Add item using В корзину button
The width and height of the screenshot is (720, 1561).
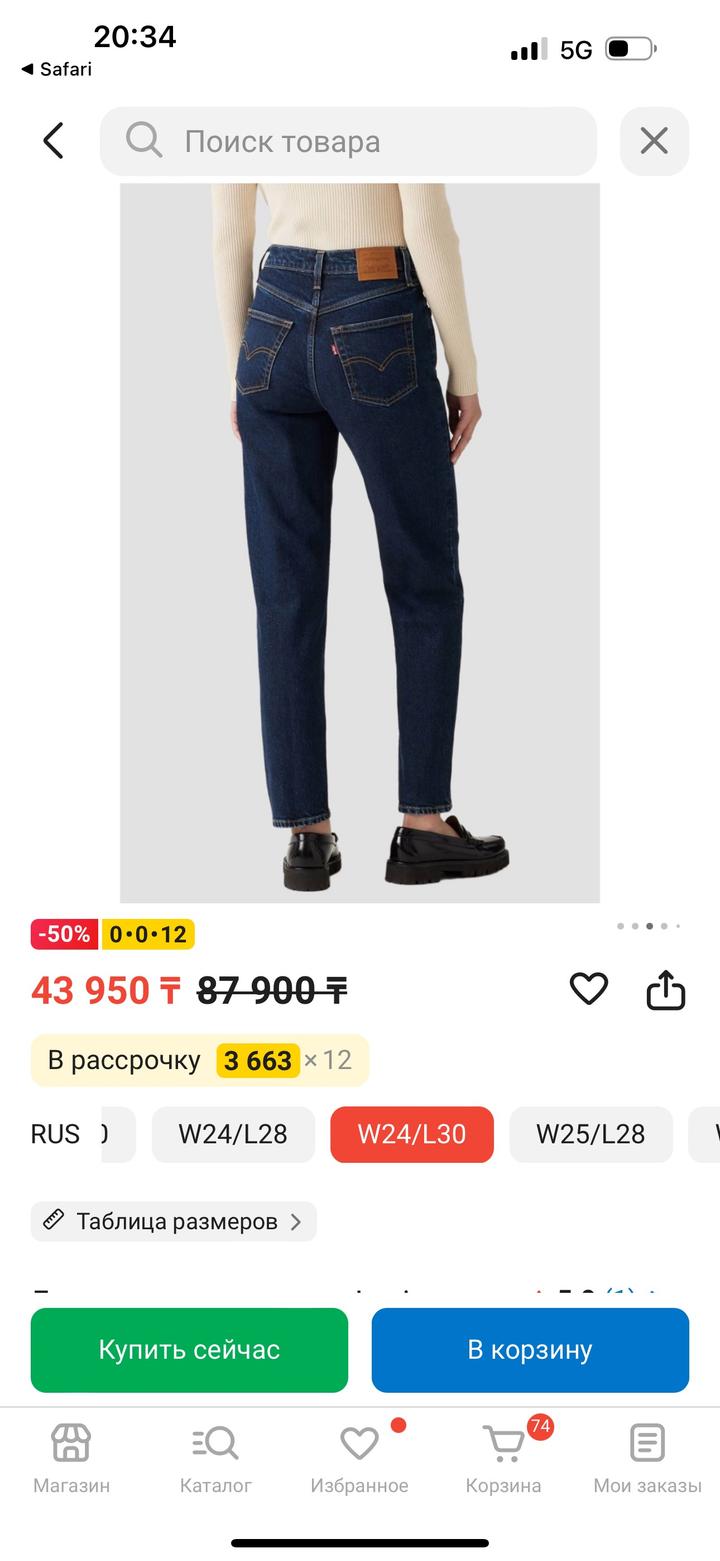530,1350
